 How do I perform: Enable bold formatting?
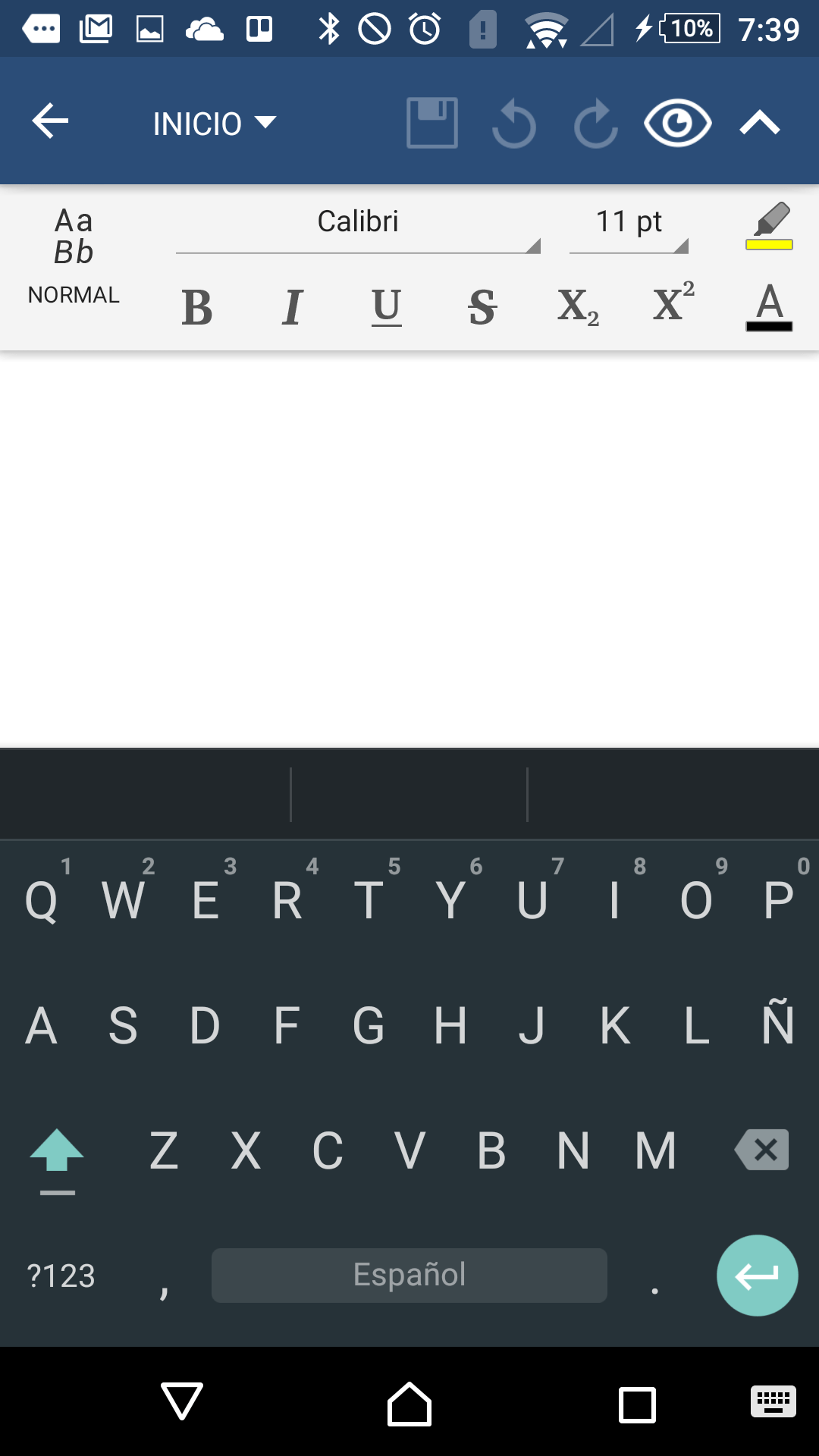pos(197,308)
